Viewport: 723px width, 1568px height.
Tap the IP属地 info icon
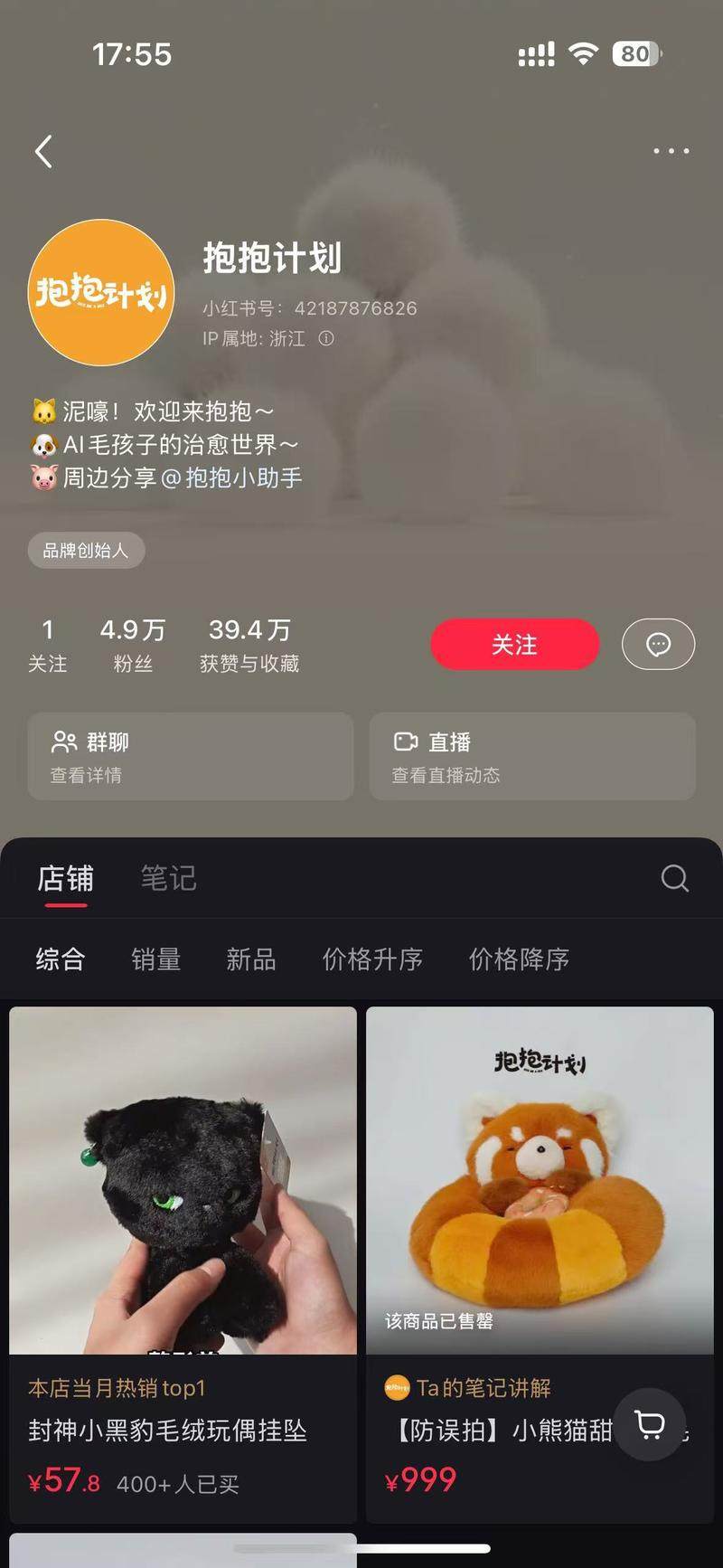(x=326, y=338)
